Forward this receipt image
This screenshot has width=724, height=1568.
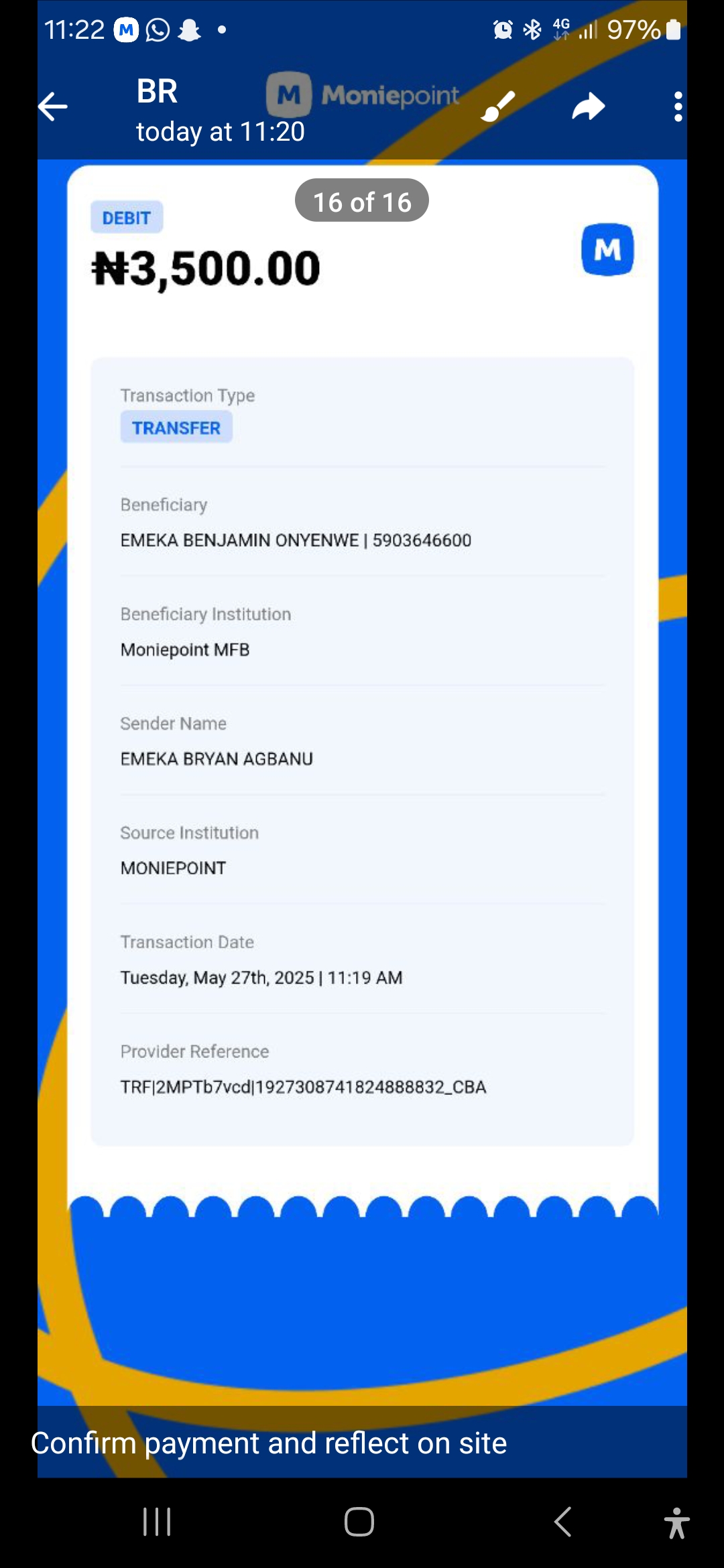pos(588,107)
